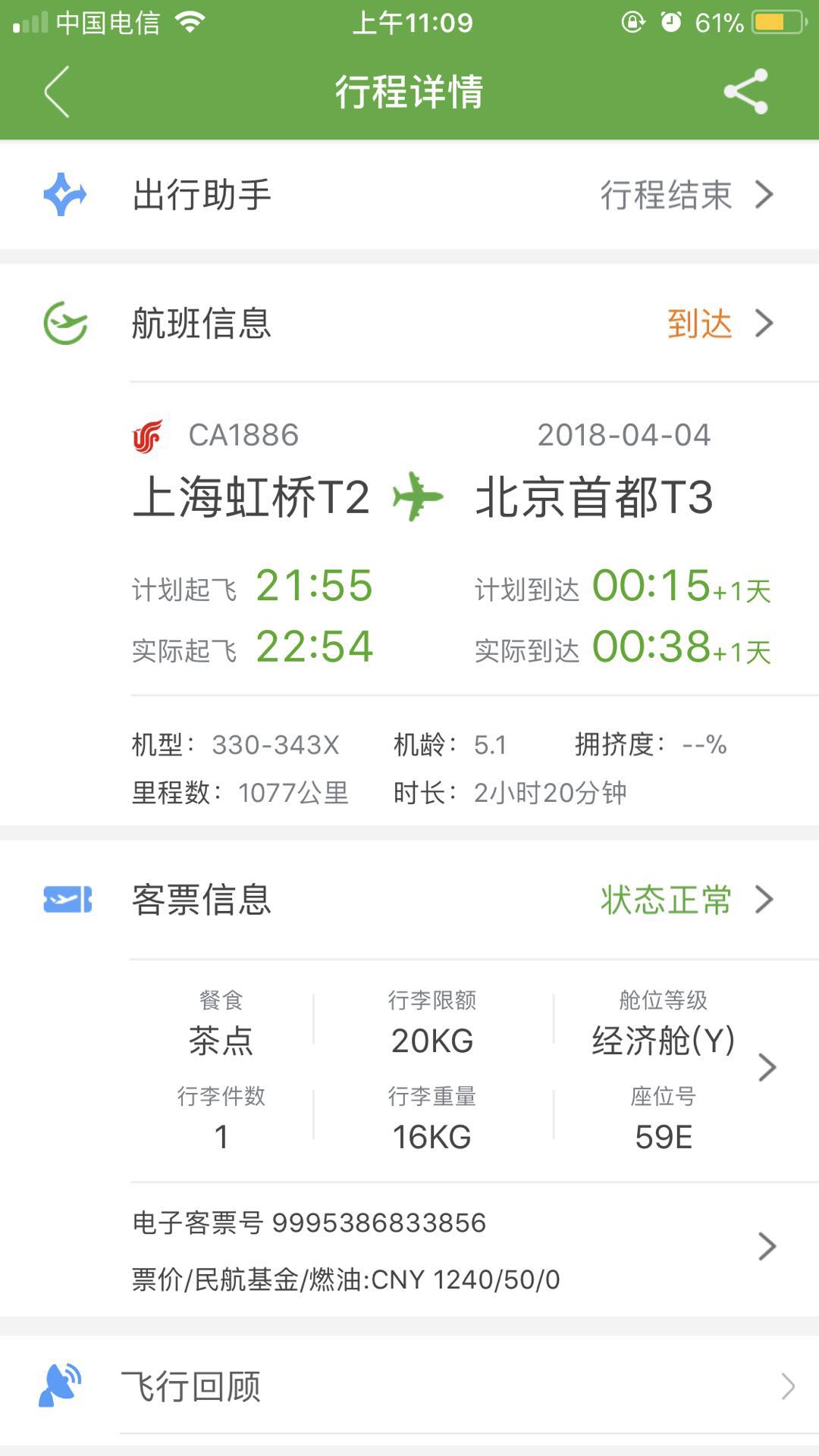Open 飞行回顾 flight review
The image size is (819, 1456).
tap(409, 1386)
